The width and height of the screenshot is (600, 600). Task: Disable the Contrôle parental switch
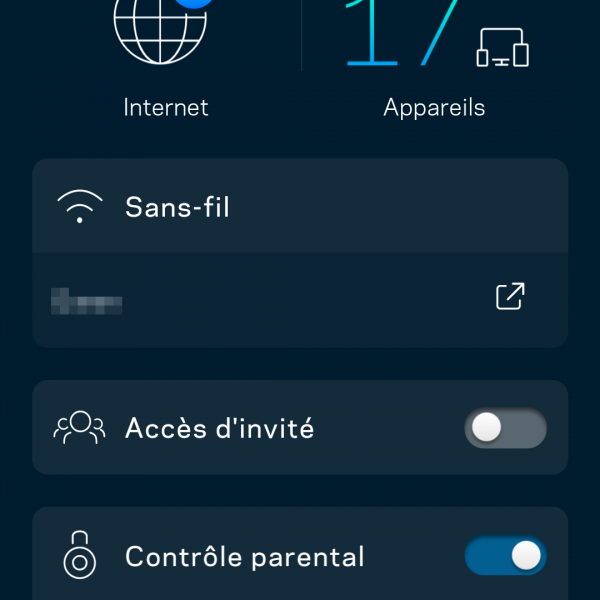click(x=505, y=555)
